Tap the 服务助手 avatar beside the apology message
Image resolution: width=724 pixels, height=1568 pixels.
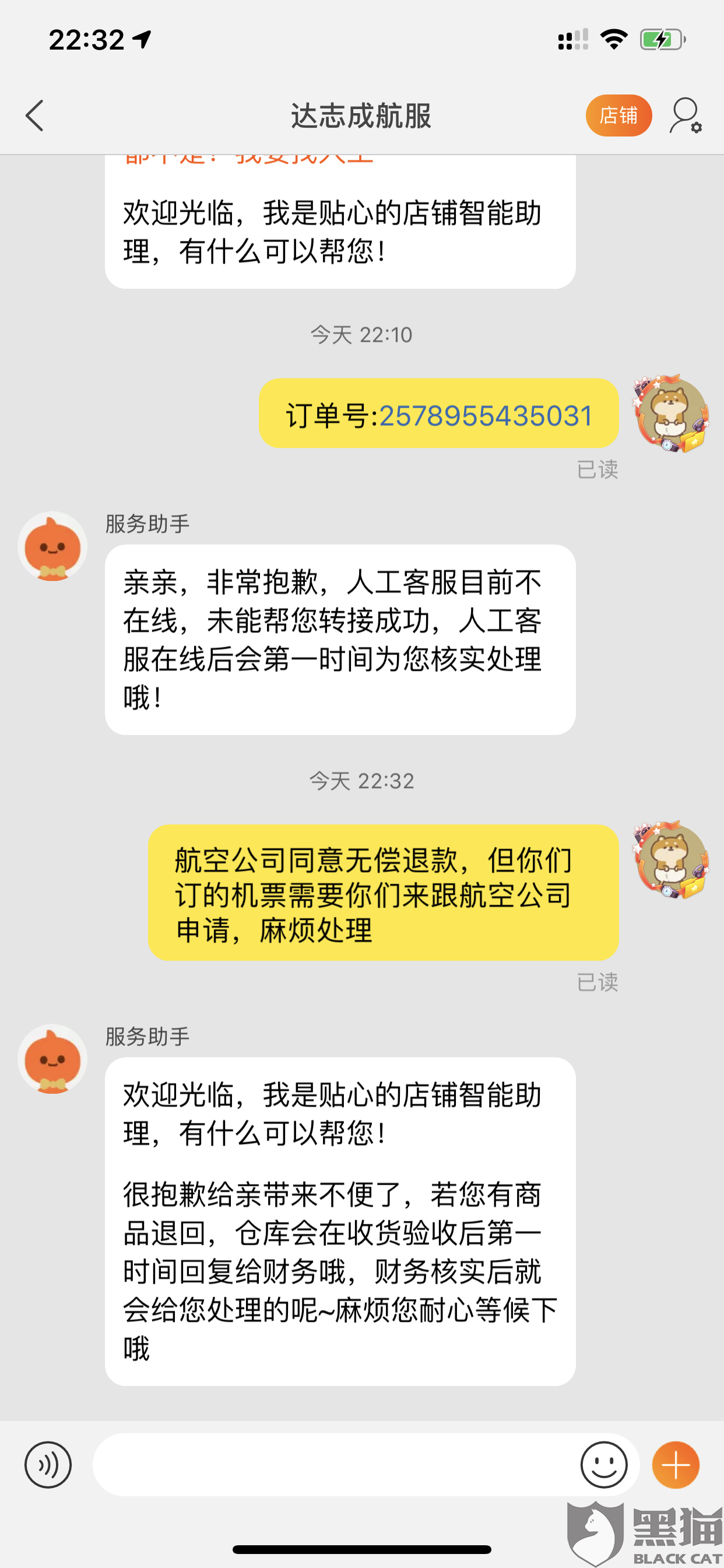52,546
